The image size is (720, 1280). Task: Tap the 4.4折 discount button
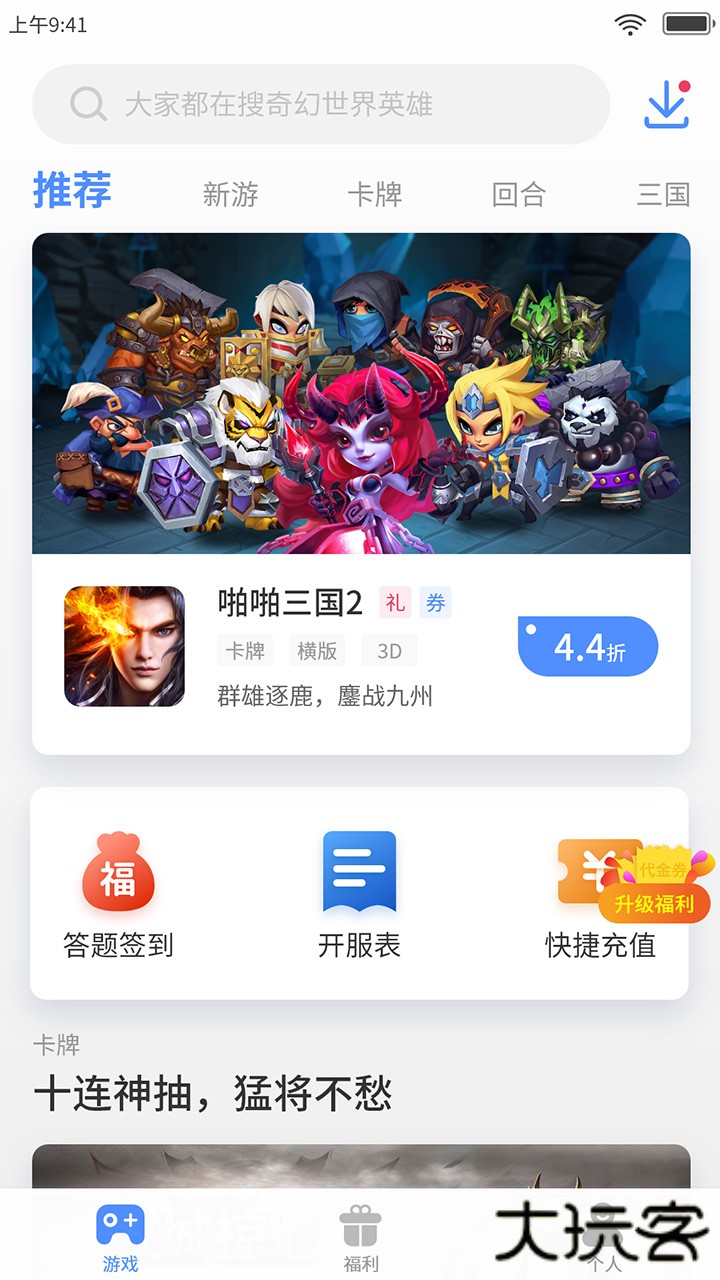586,647
